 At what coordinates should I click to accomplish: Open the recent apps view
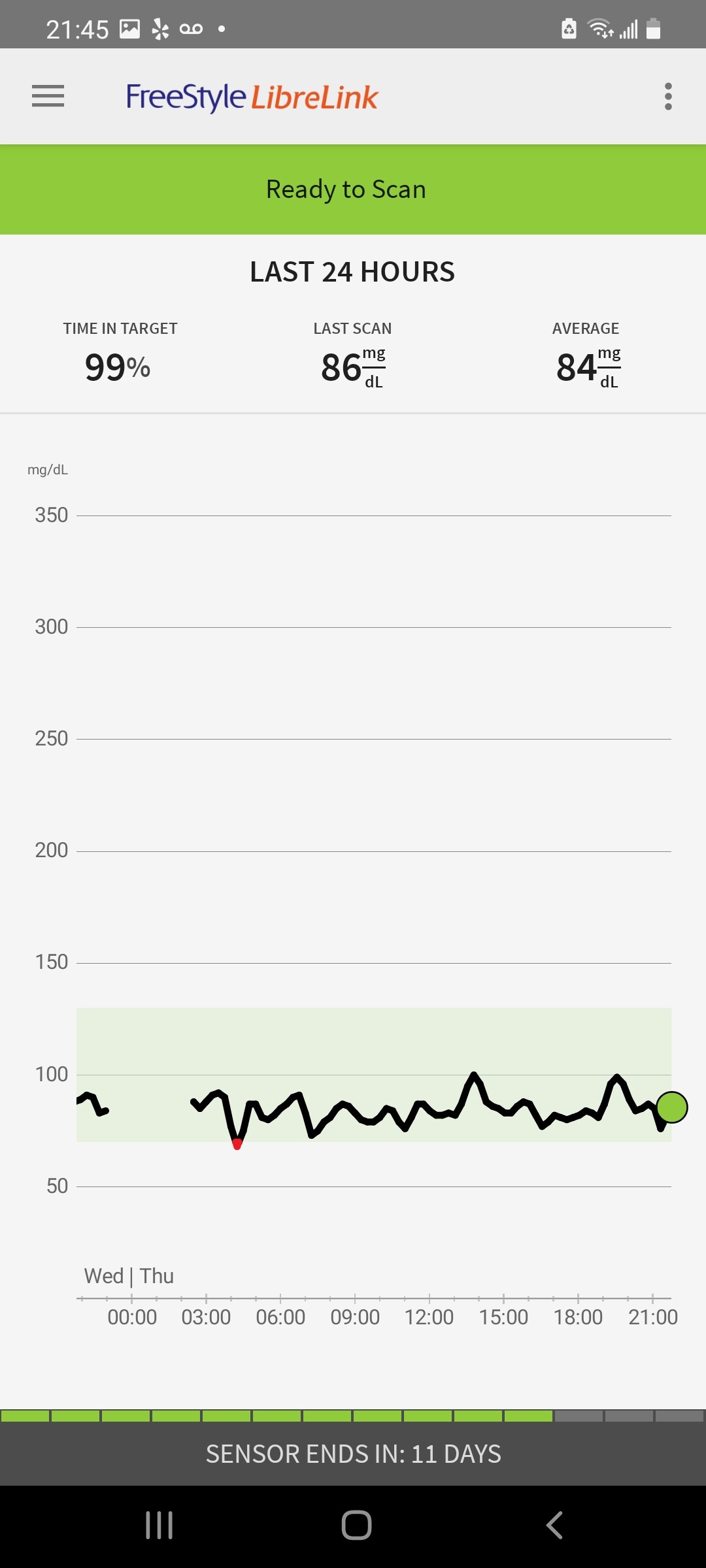coord(159,1526)
